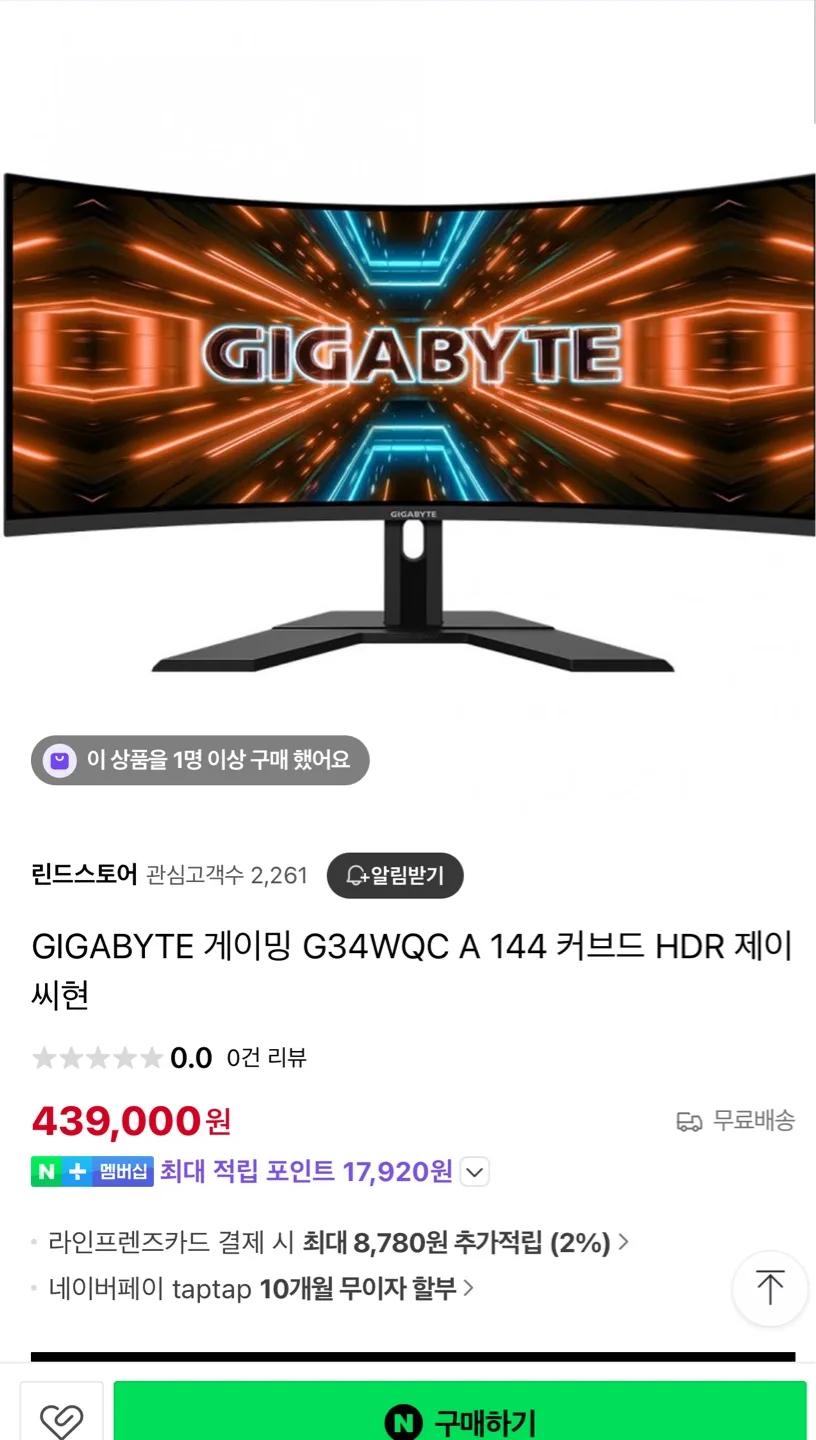Tap the 구매하기 buy button
Viewport: 816px width, 1440px height.
pyautogui.click(x=460, y=1418)
